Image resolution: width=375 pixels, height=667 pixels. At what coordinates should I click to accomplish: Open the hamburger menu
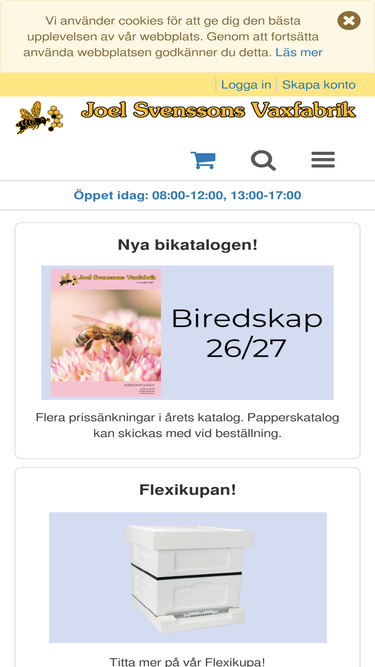click(x=323, y=160)
